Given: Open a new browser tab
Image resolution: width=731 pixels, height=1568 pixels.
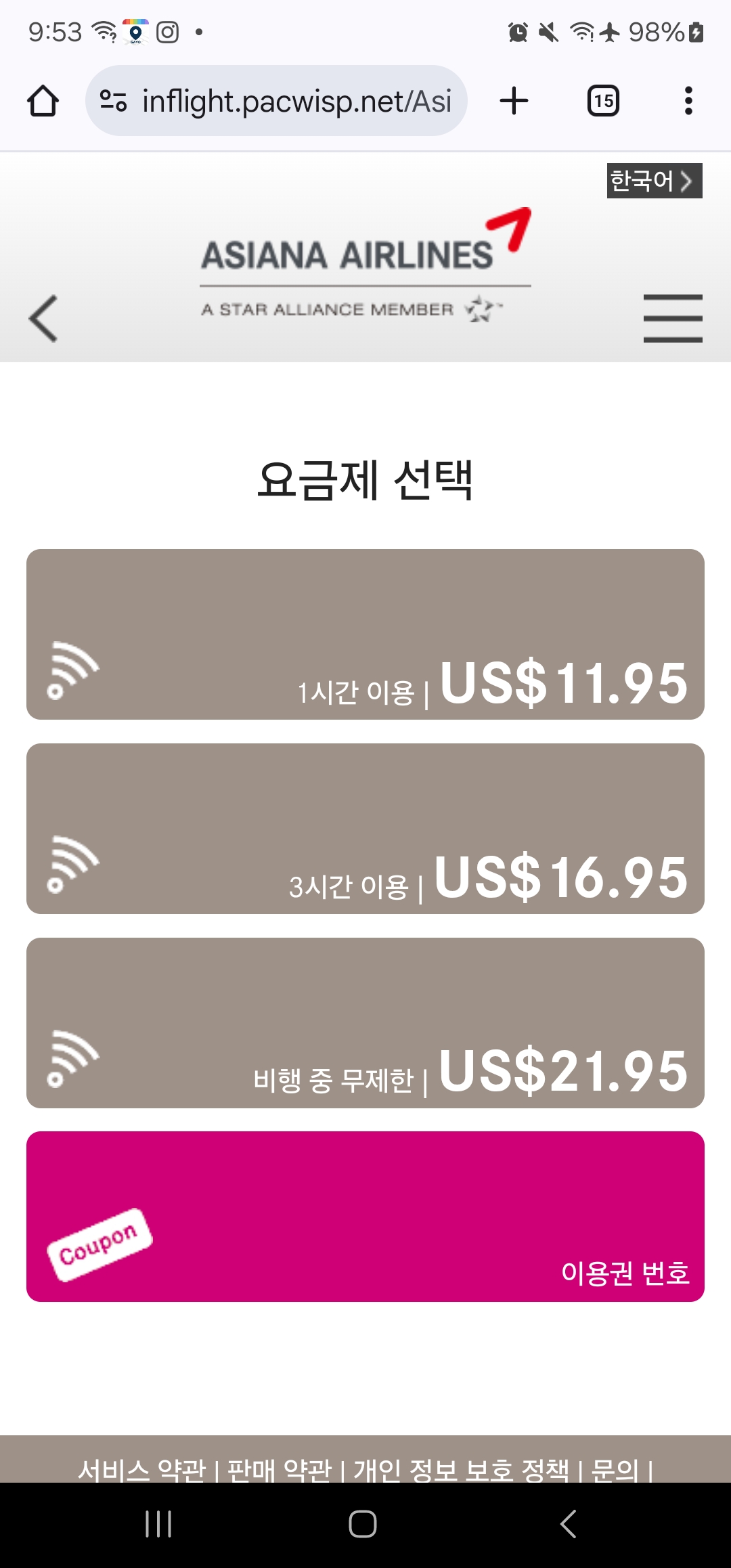Looking at the screenshot, I should click(x=514, y=101).
